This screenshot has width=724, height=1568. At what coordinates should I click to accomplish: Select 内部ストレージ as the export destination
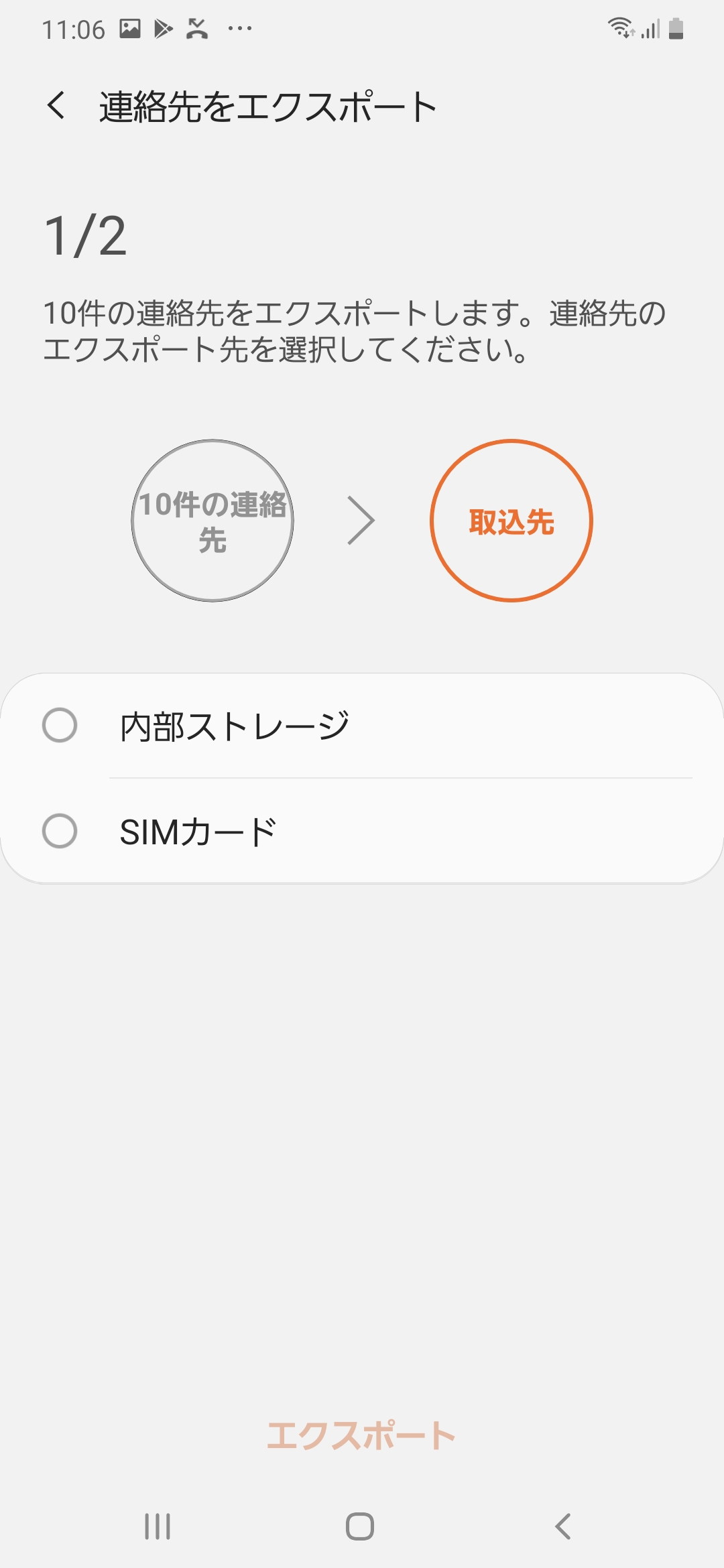tap(362, 726)
